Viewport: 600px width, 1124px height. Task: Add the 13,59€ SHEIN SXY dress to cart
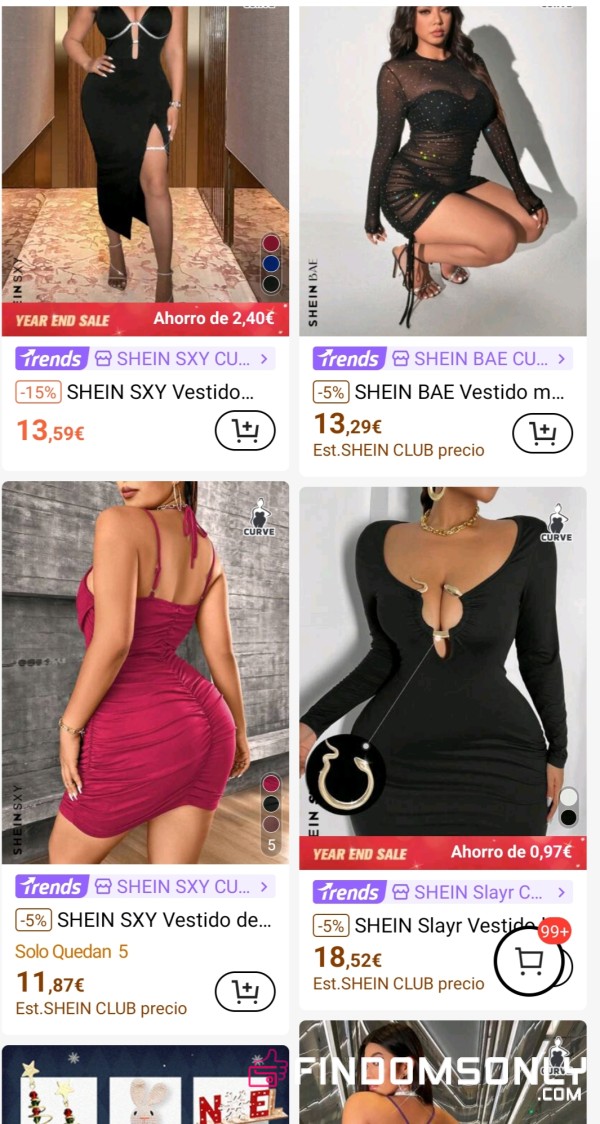coord(245,431)
